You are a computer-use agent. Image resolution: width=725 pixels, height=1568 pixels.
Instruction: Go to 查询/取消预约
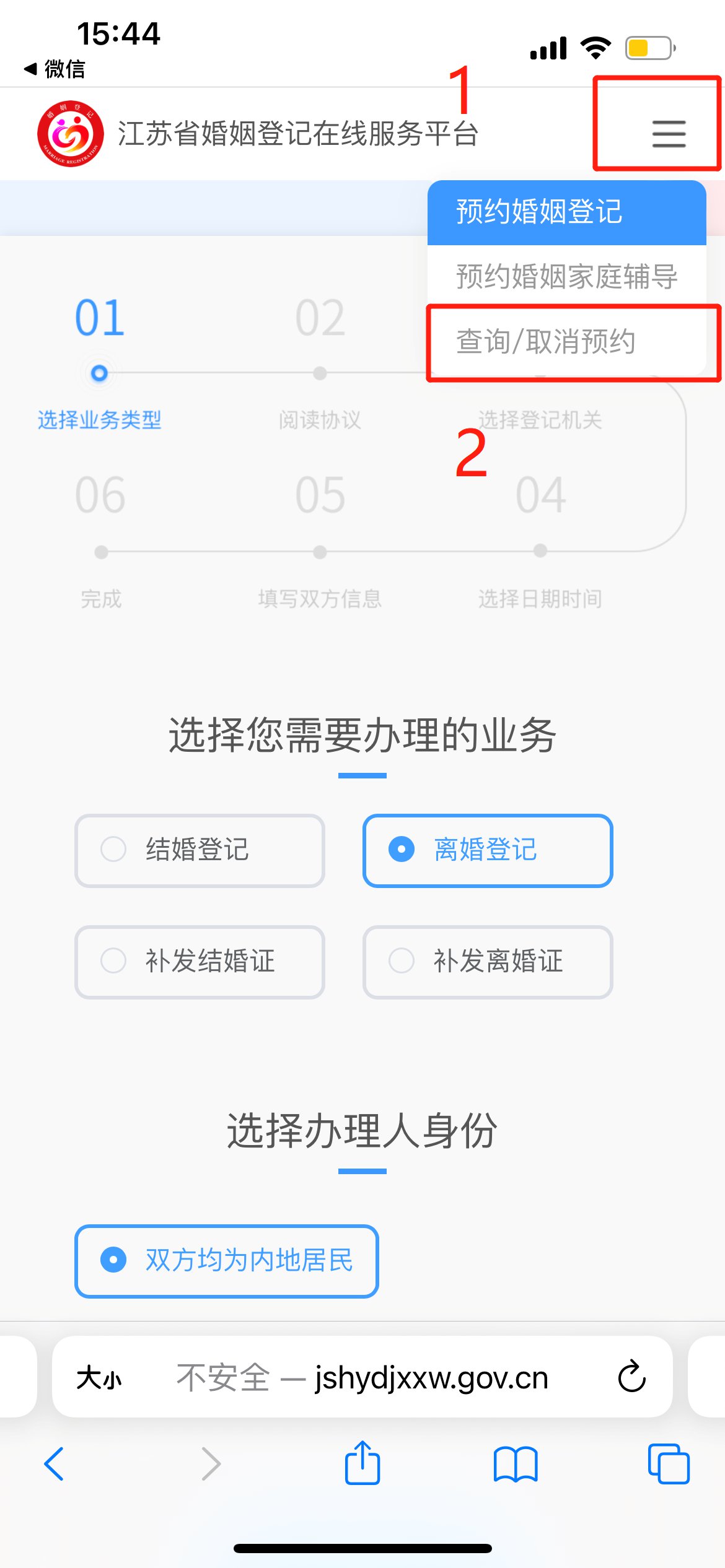click(x=545, y=341)
